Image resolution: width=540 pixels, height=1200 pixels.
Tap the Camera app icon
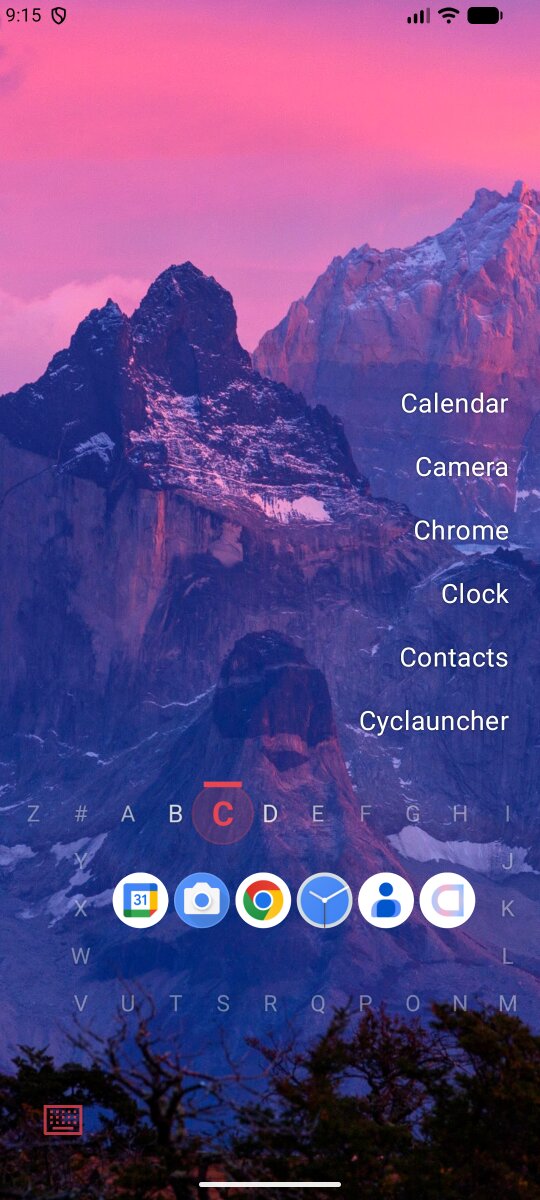(202, 900)
